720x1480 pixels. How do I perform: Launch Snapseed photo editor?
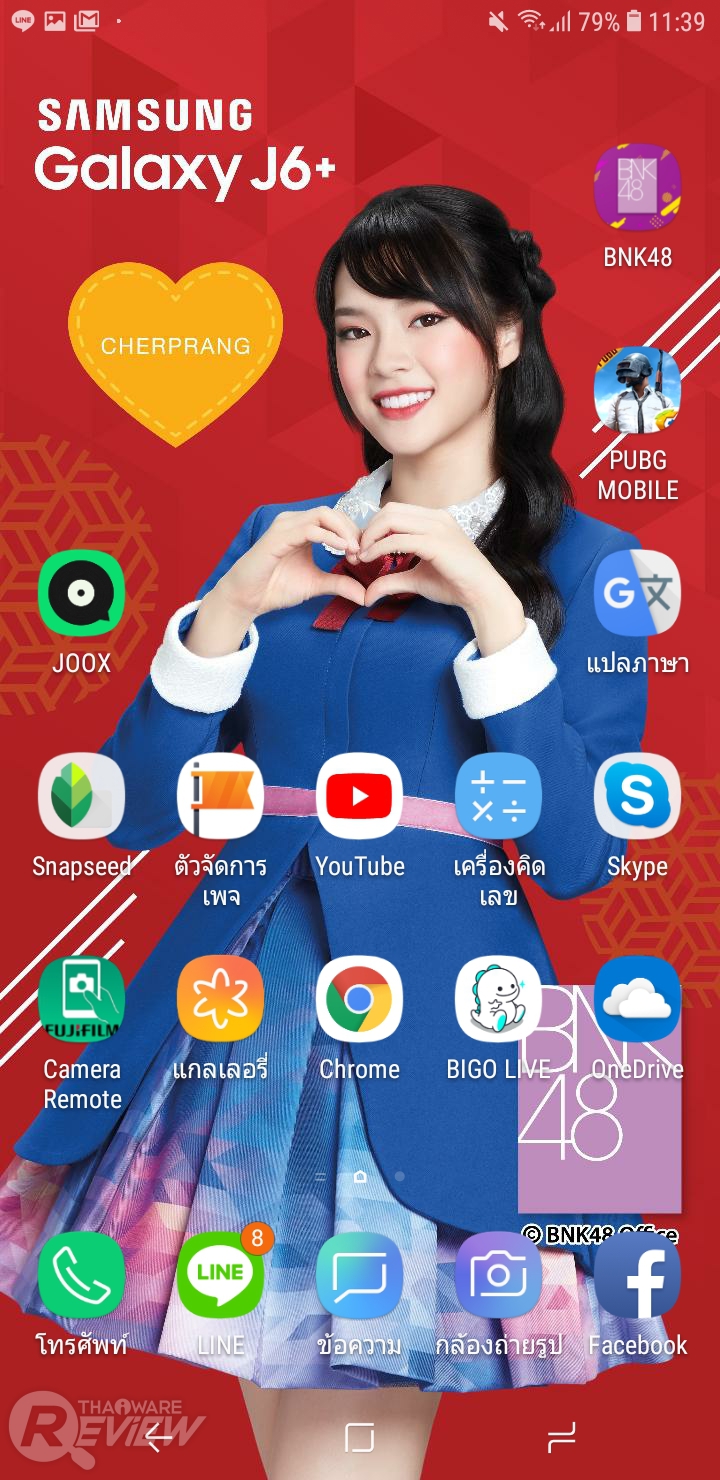[x=81, y=796]
